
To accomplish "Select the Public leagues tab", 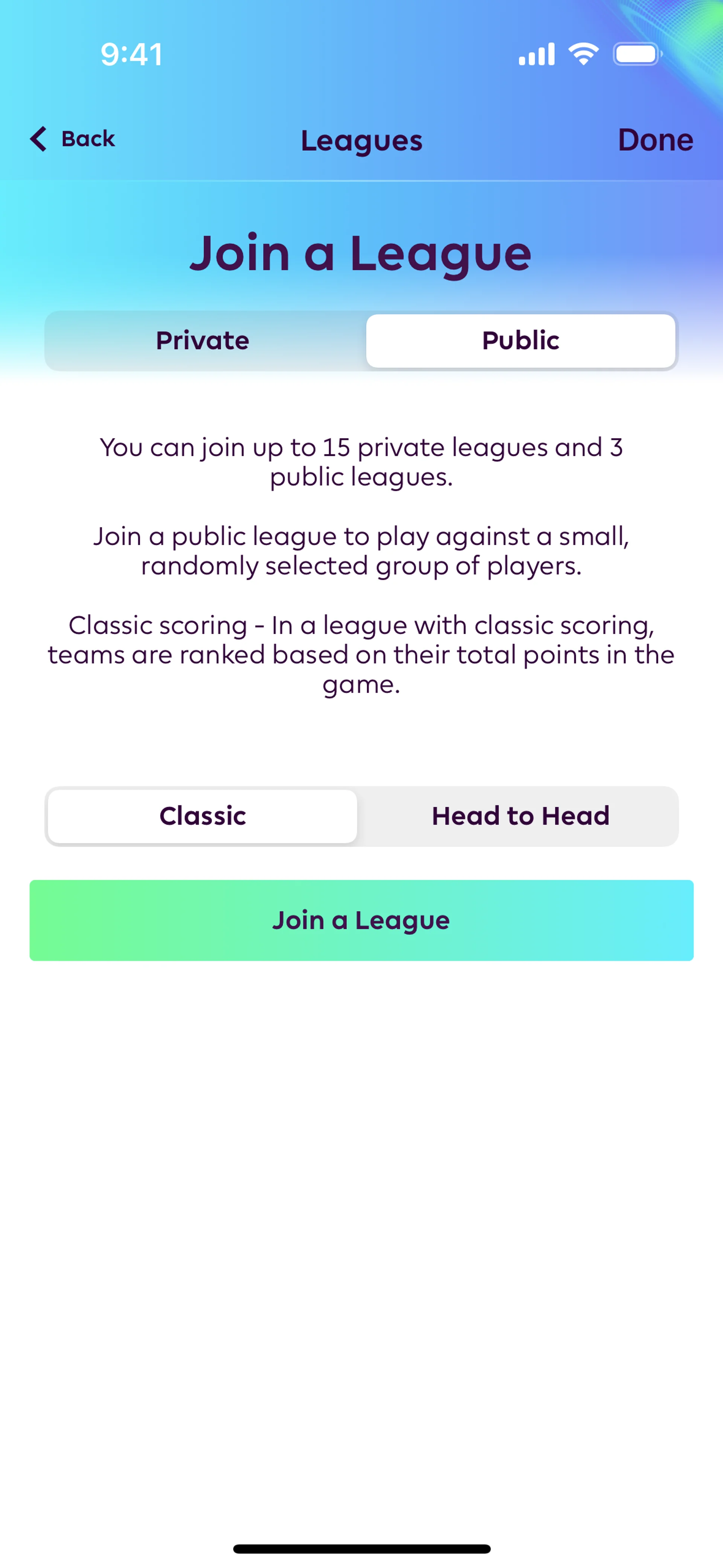I will [x=520, y=340].
